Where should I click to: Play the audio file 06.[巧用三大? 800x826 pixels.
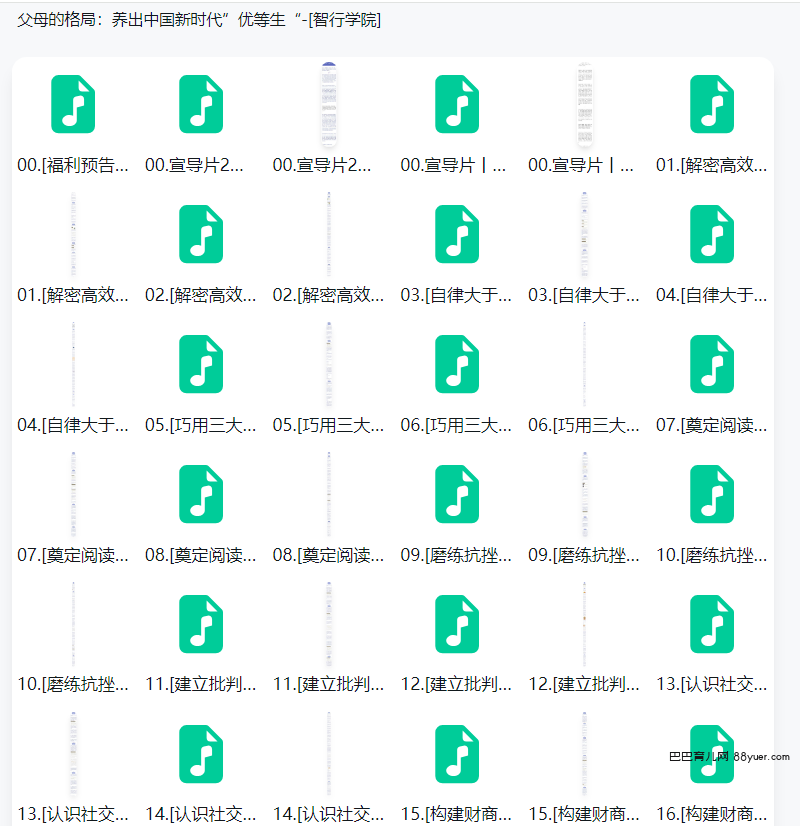tap(457, 364)
